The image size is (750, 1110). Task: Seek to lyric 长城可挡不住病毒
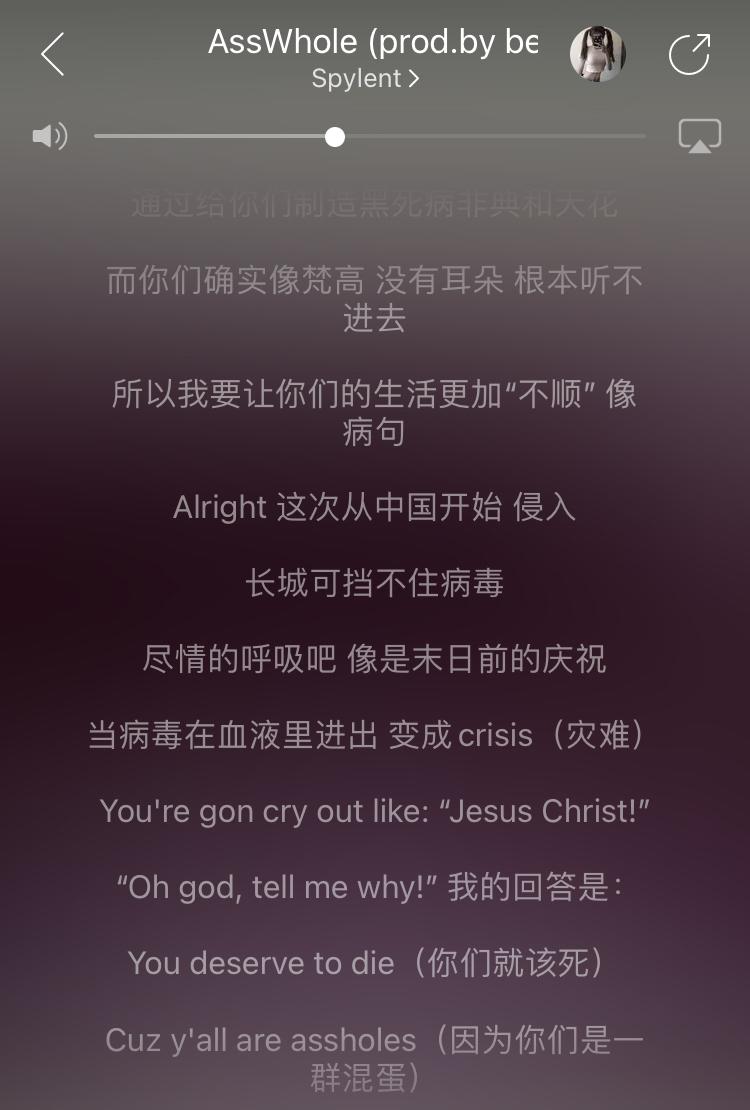point(375,582)
